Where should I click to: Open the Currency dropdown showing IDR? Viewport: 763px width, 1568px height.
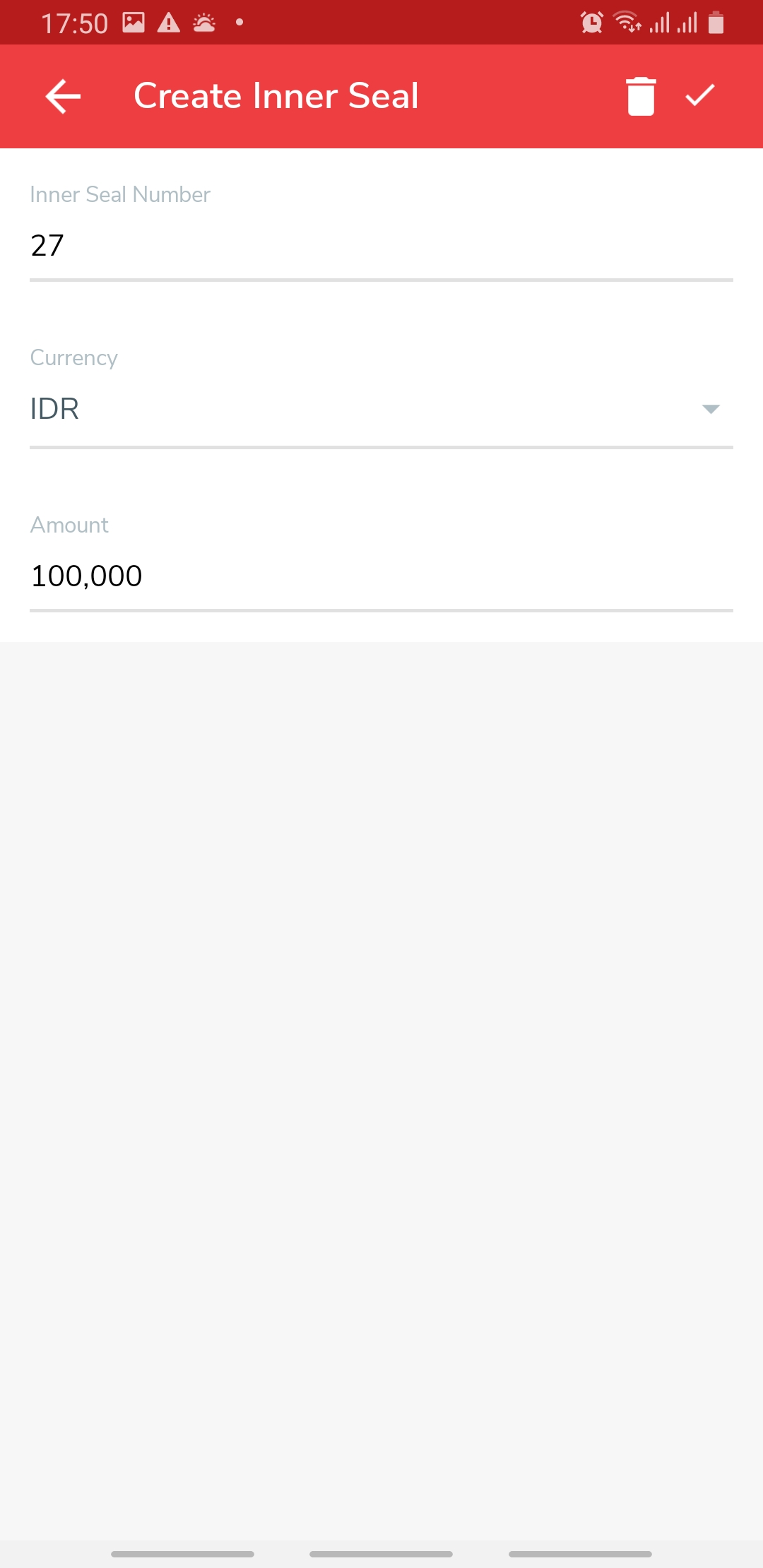(381, 409)
